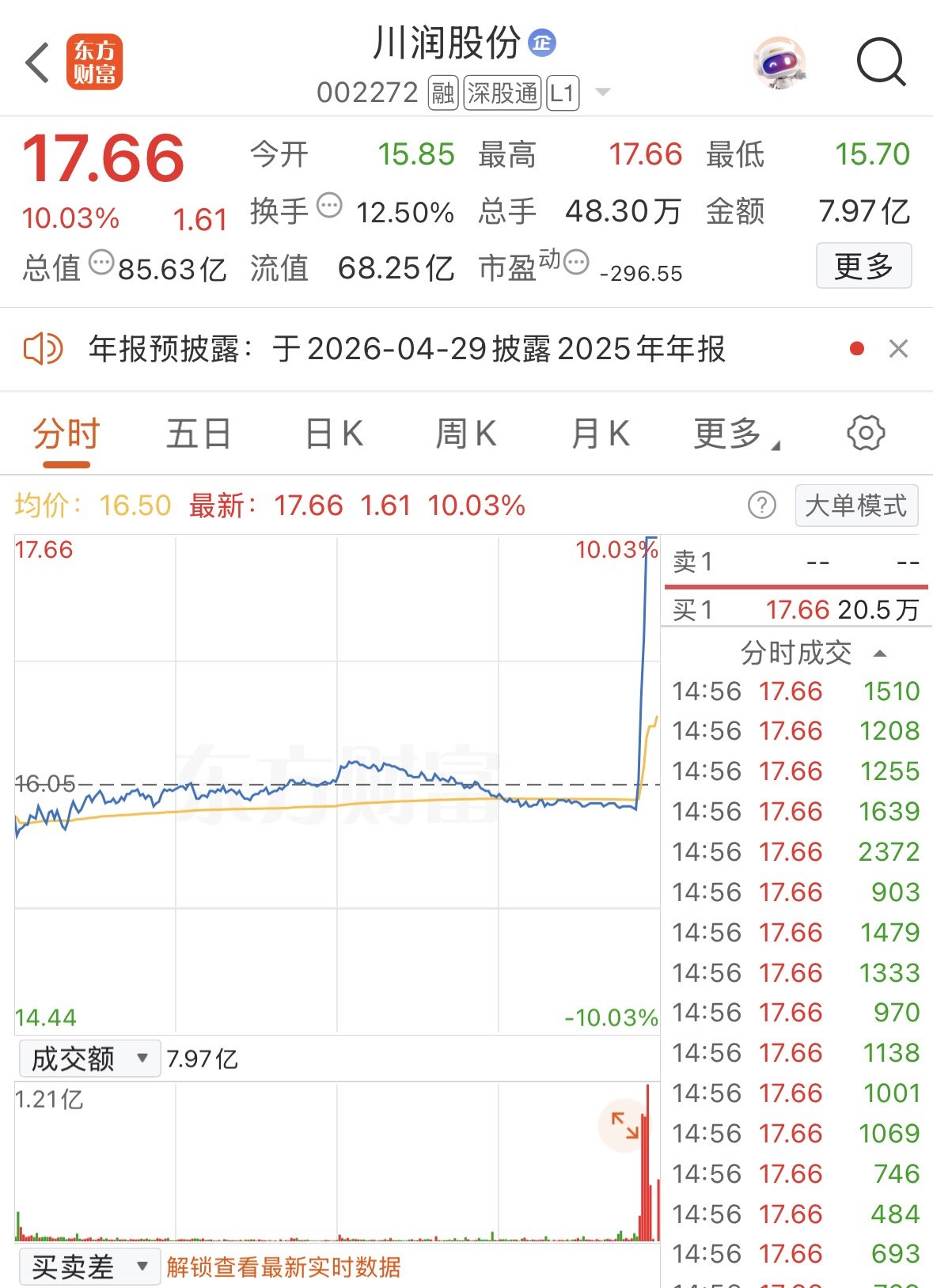Switch to the 周K chart tab
This screenshot has width=933, height=1288.
(x=466, y=434)
